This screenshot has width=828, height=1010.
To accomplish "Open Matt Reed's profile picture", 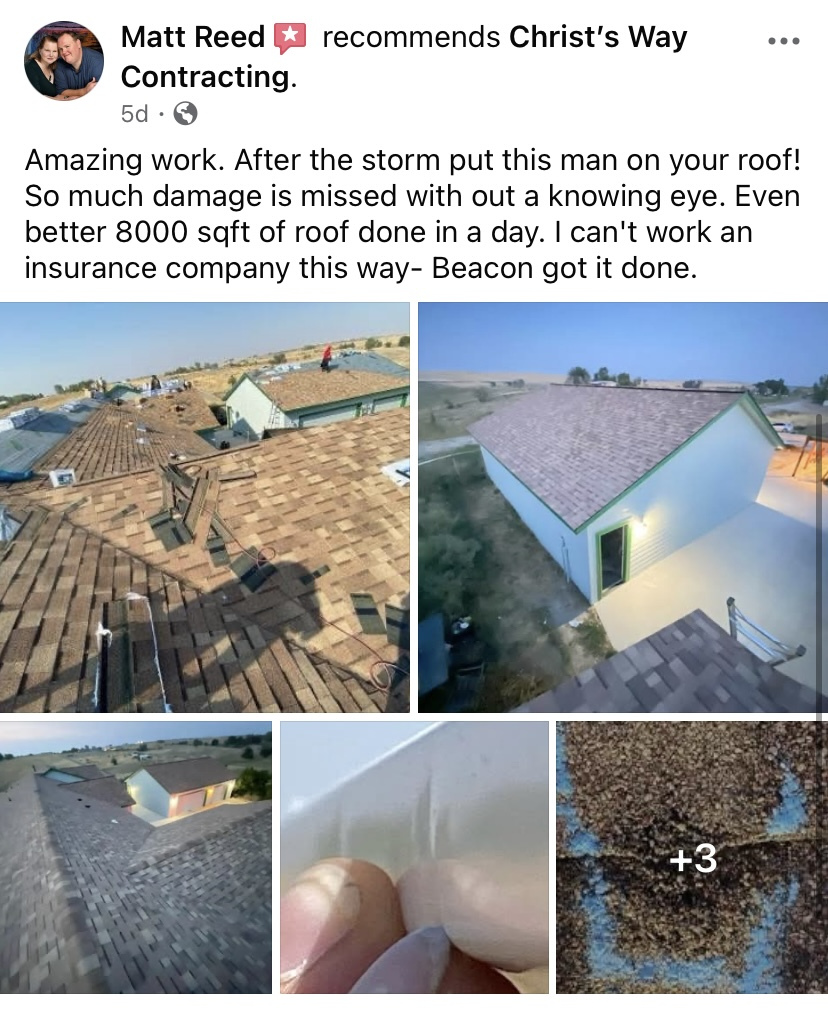I will pyautogui.click(x=64, y=61).
